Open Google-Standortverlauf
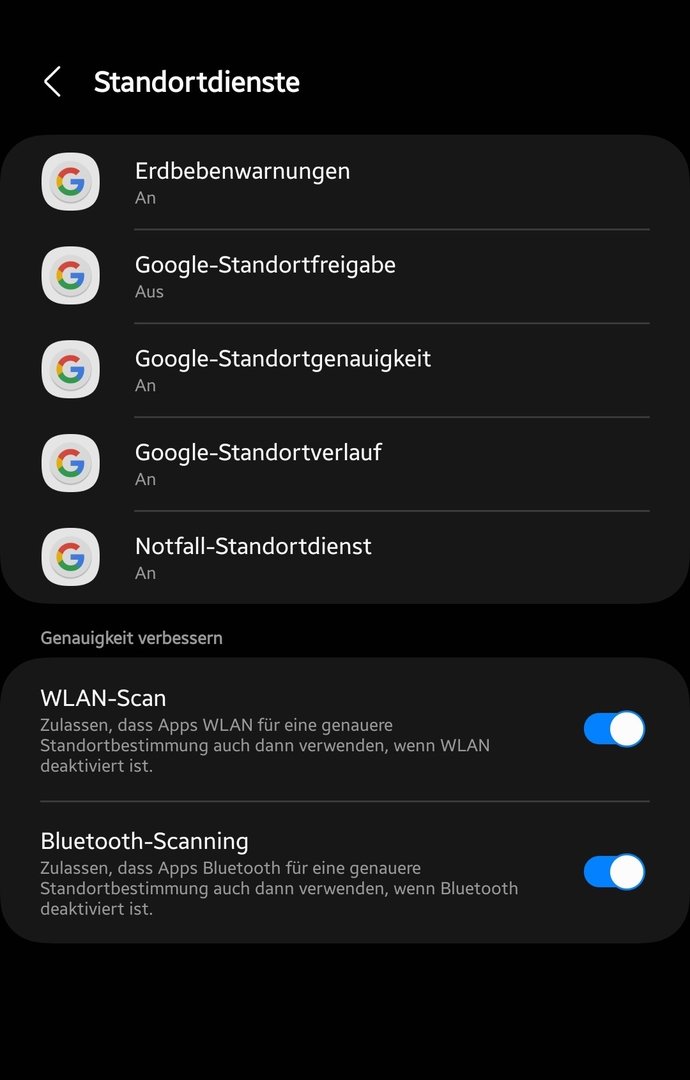 pyautogui.click(x=345, y=464)
